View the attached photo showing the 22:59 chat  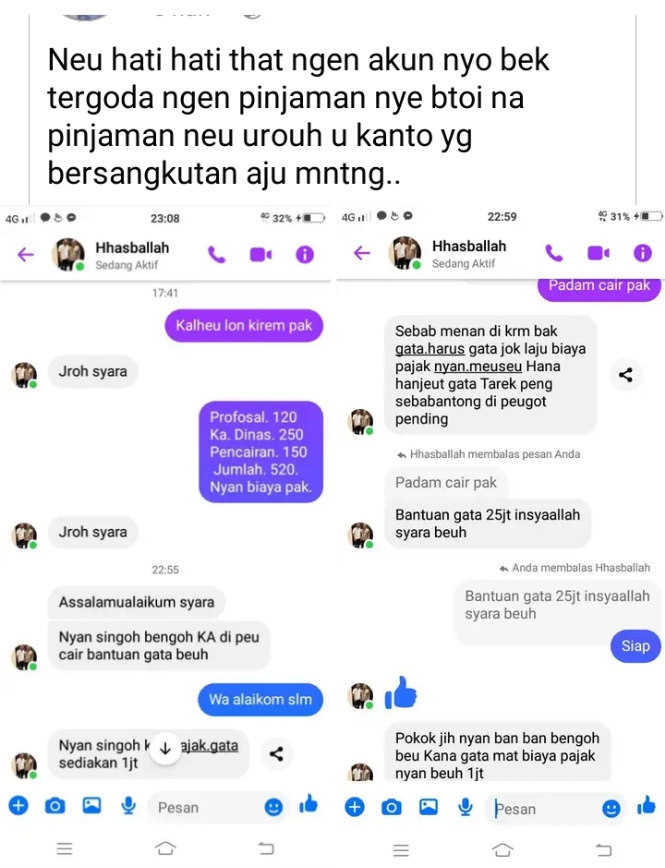(x=501, y=530)
